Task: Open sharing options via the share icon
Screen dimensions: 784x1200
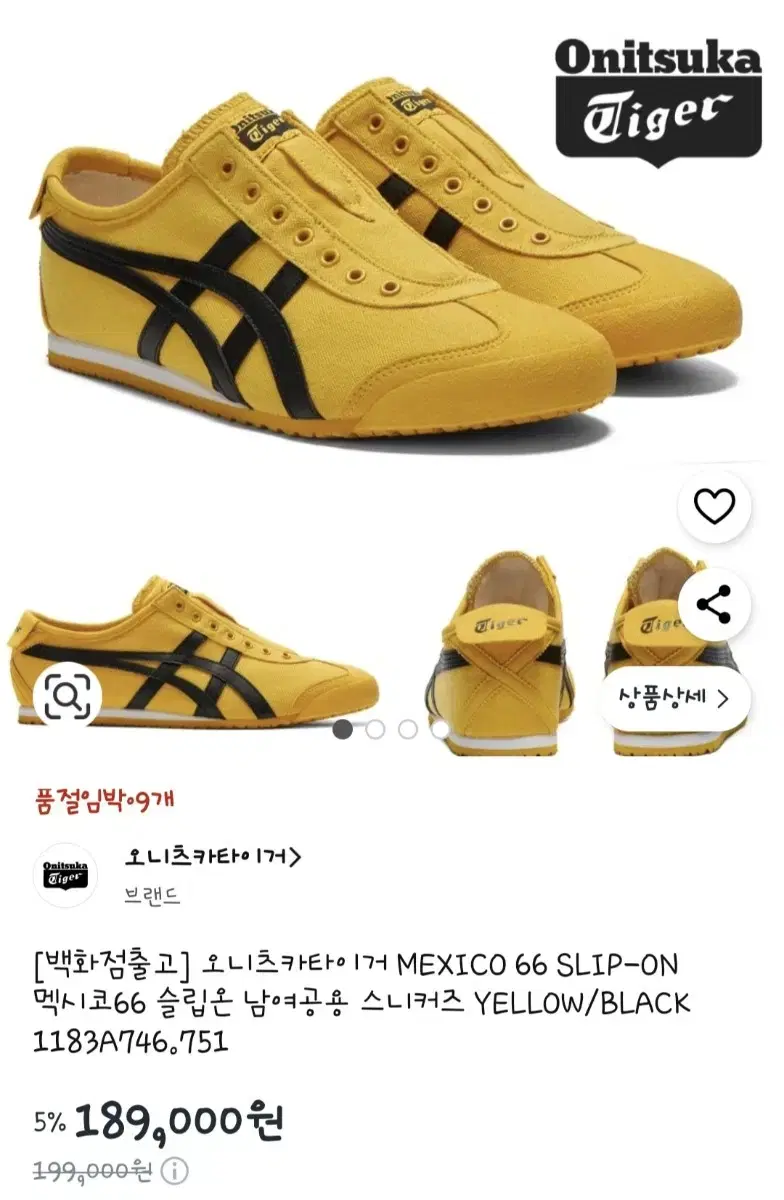Action: coord(714,601)
